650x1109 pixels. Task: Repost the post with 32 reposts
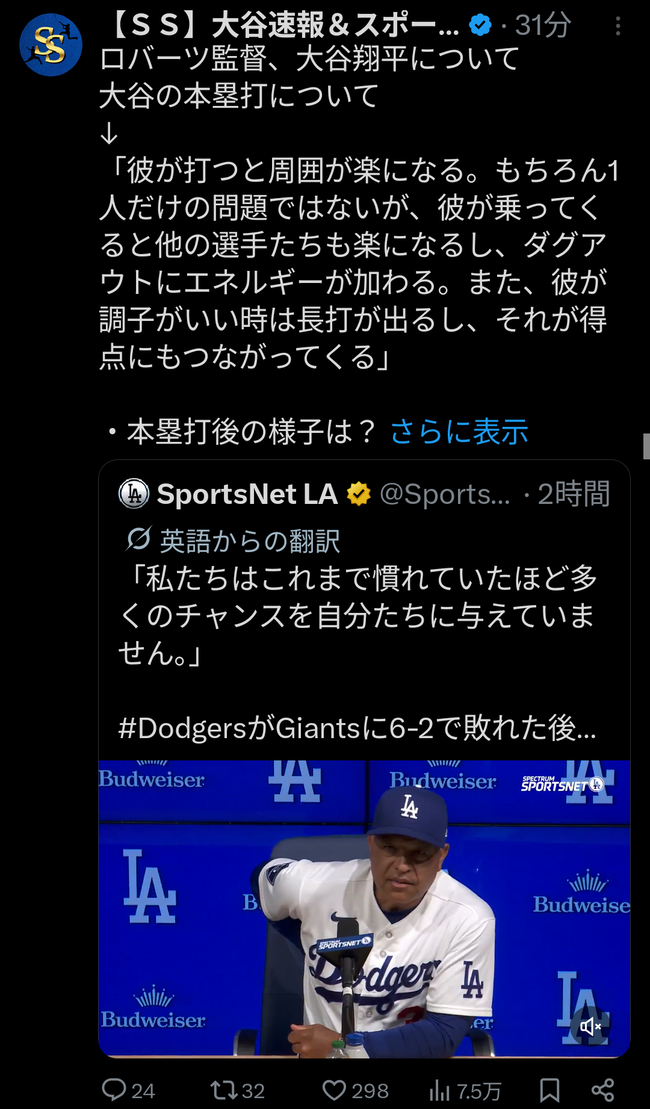[238, 1090]
